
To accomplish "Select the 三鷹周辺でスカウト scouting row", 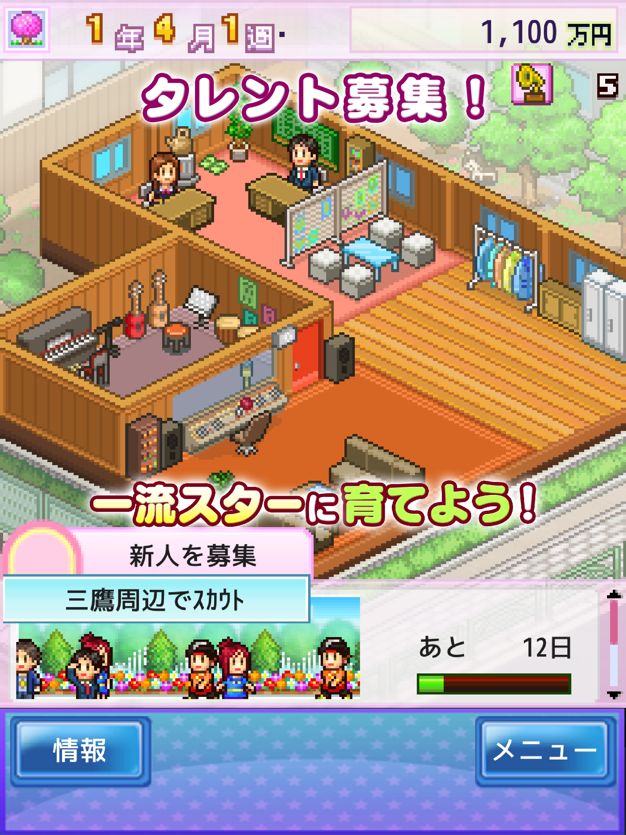I will click(x=156, y=600).
